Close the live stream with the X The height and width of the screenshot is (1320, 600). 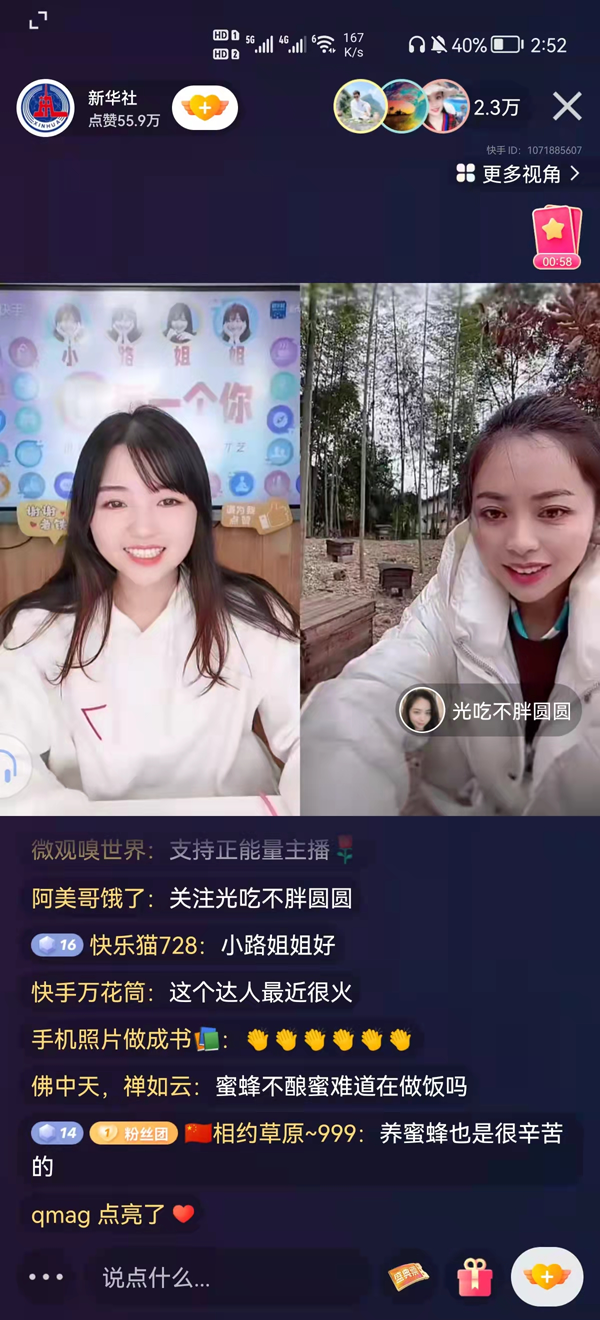pos(567,106)
